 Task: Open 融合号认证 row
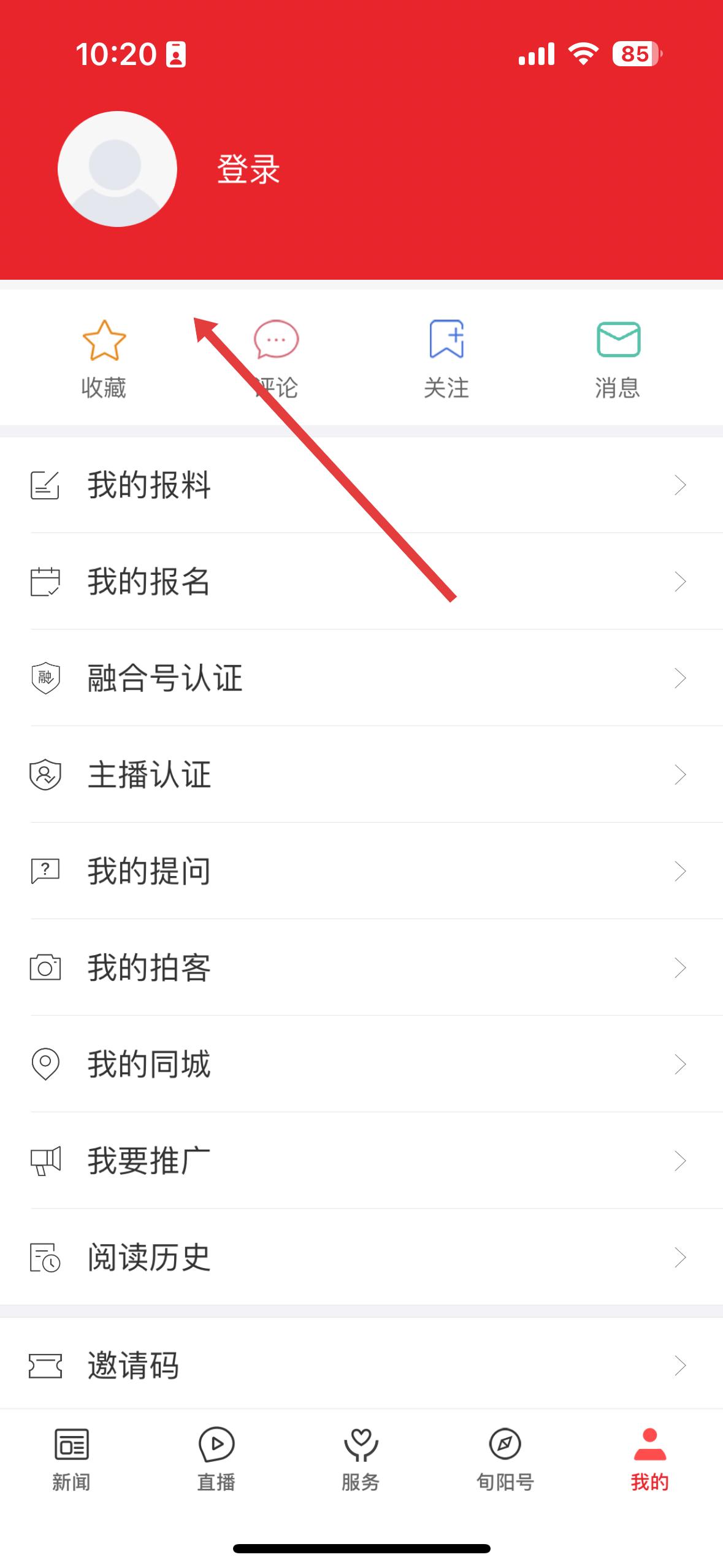361,678
